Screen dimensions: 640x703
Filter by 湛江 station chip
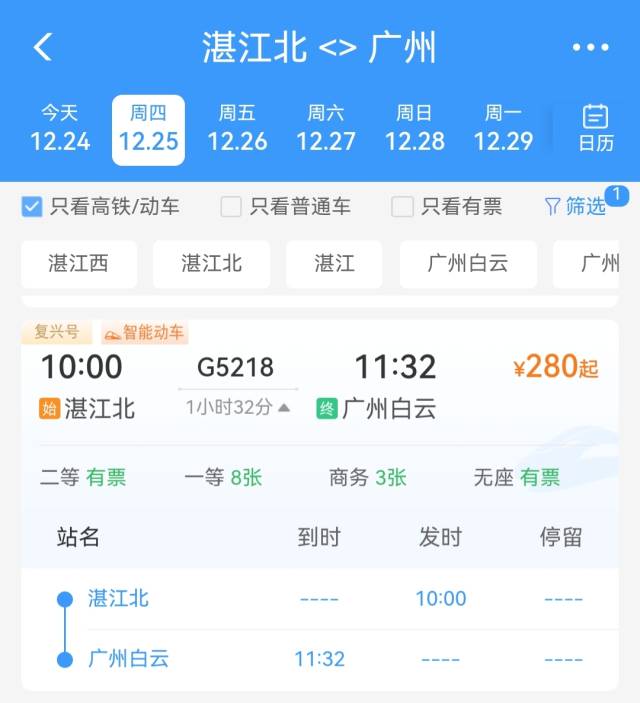coord(334,264)
